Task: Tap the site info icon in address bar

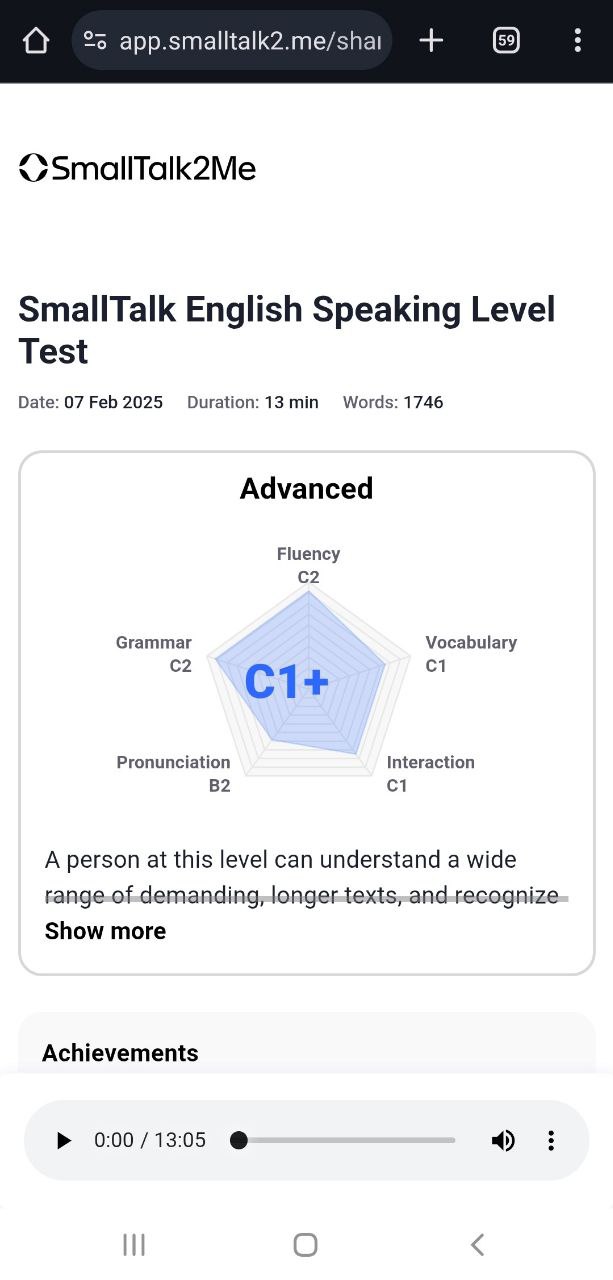Action: (x=95, y=41)
